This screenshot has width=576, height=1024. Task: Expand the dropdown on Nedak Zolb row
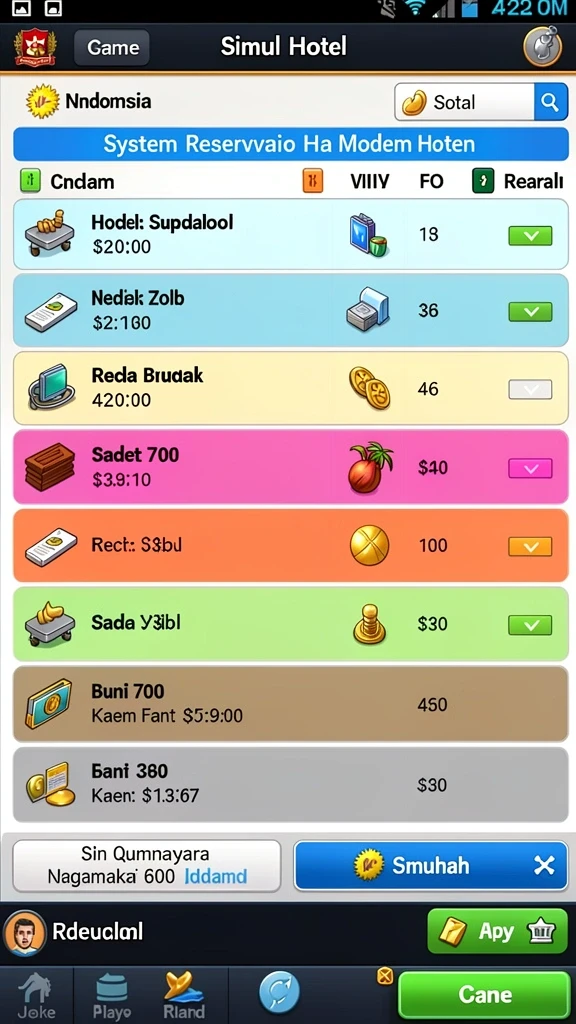click(x=530, y=312)
